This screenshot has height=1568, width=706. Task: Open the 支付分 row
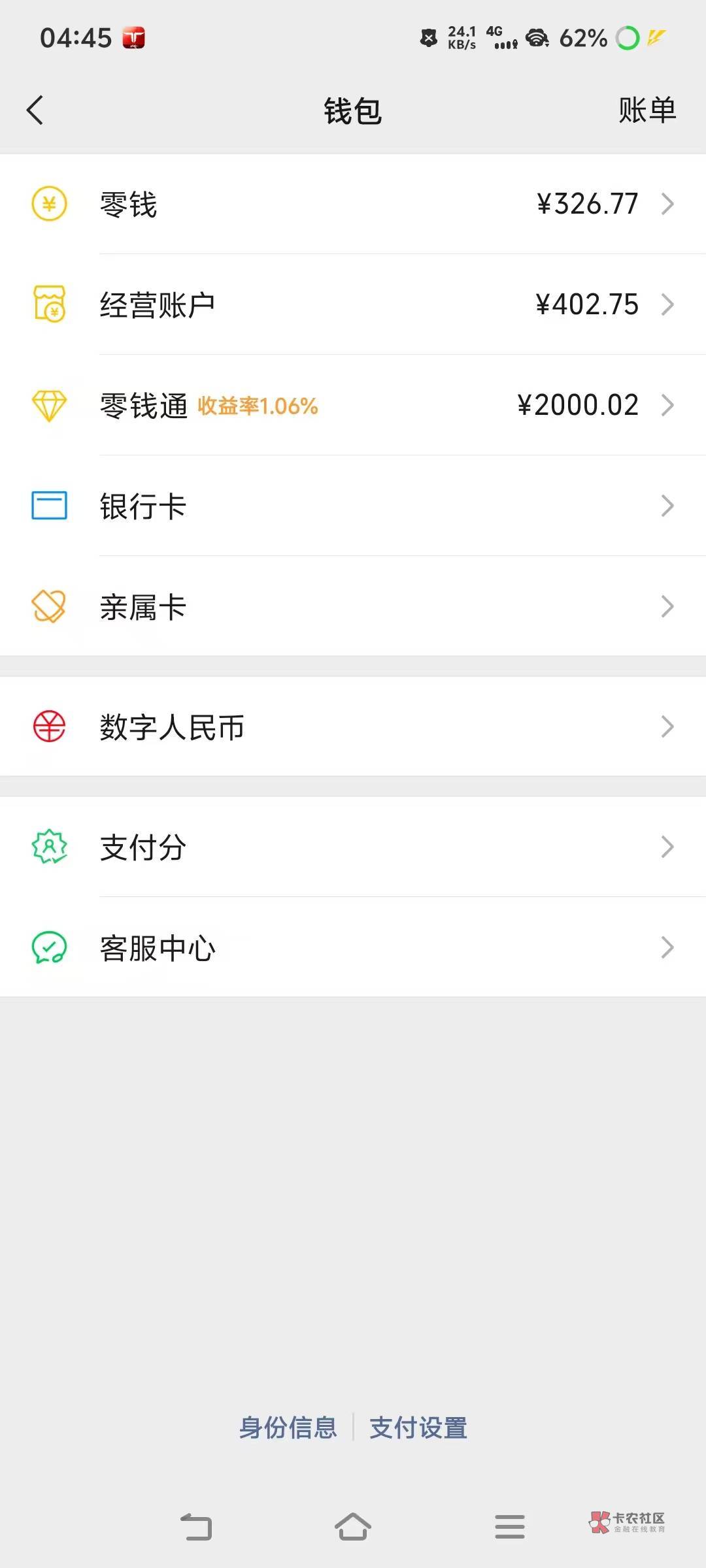pyautogui.click(x=353, y=847)
